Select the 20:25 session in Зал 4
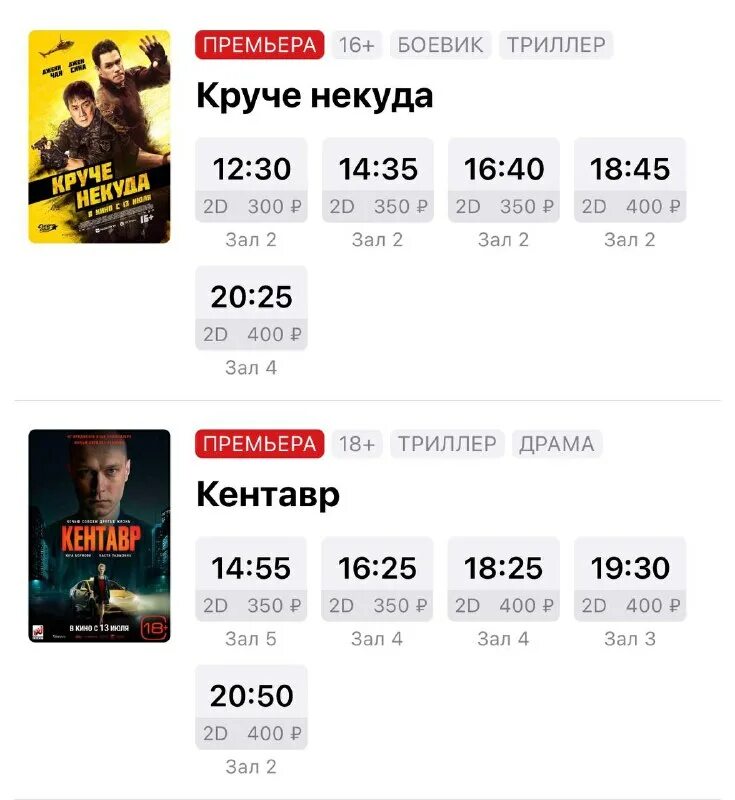 click(x=250, y=310)
